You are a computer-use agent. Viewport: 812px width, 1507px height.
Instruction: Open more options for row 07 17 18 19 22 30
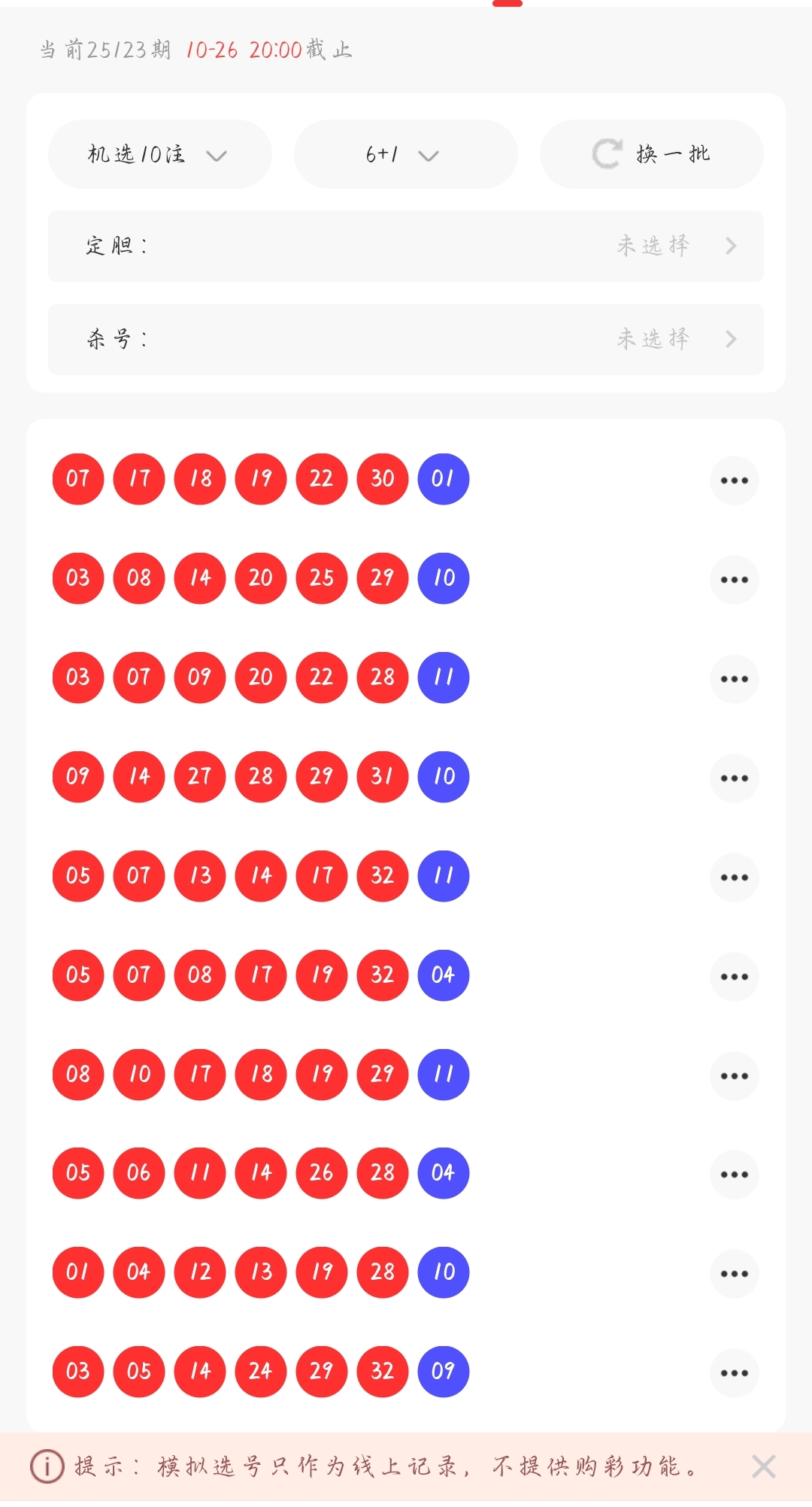(734, 481)
